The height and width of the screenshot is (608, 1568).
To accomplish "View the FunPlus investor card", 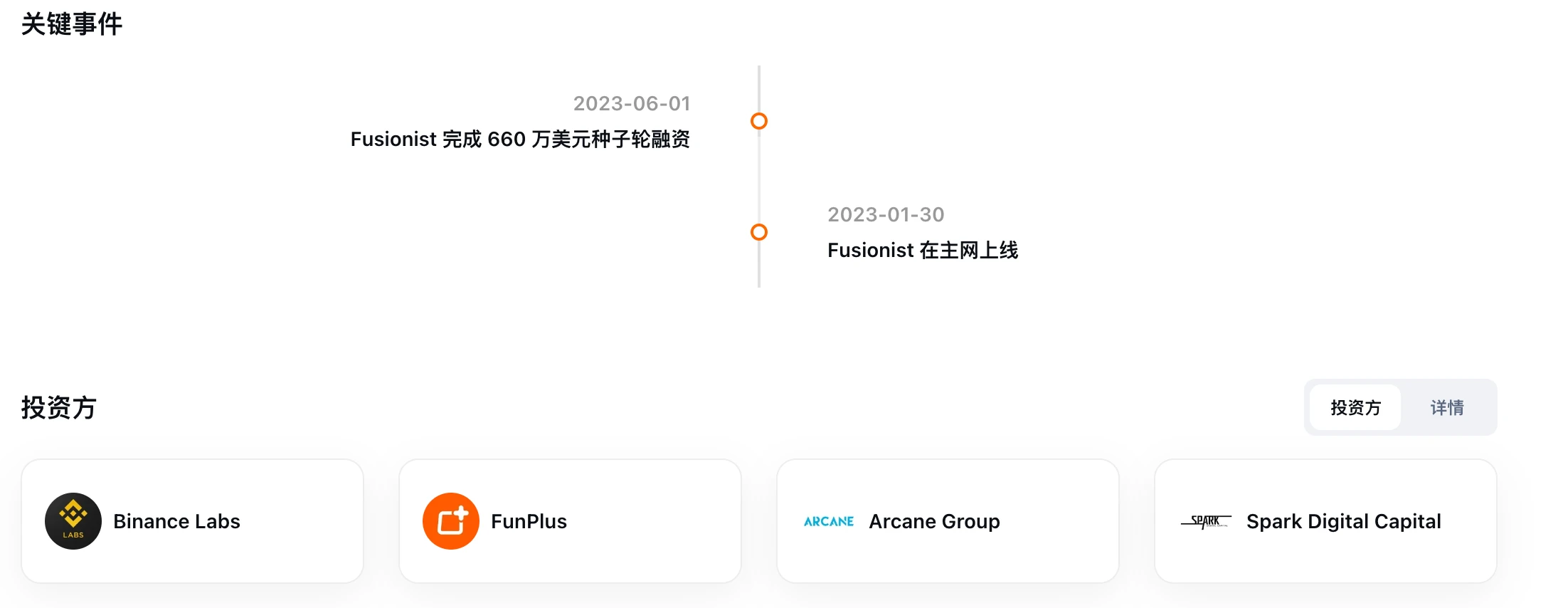I will (x=570, y=521).
